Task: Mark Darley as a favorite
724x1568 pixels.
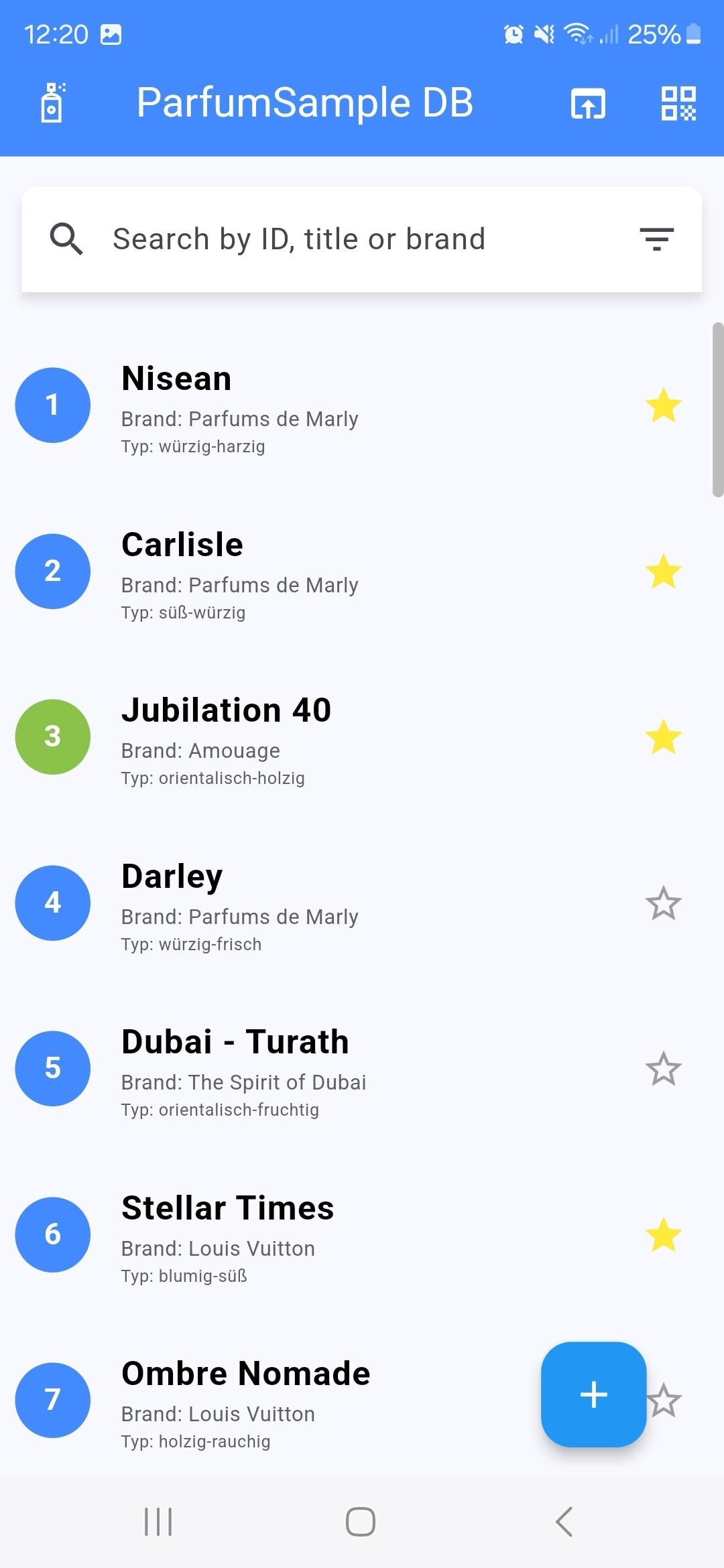Action: (x=663, y=903)
